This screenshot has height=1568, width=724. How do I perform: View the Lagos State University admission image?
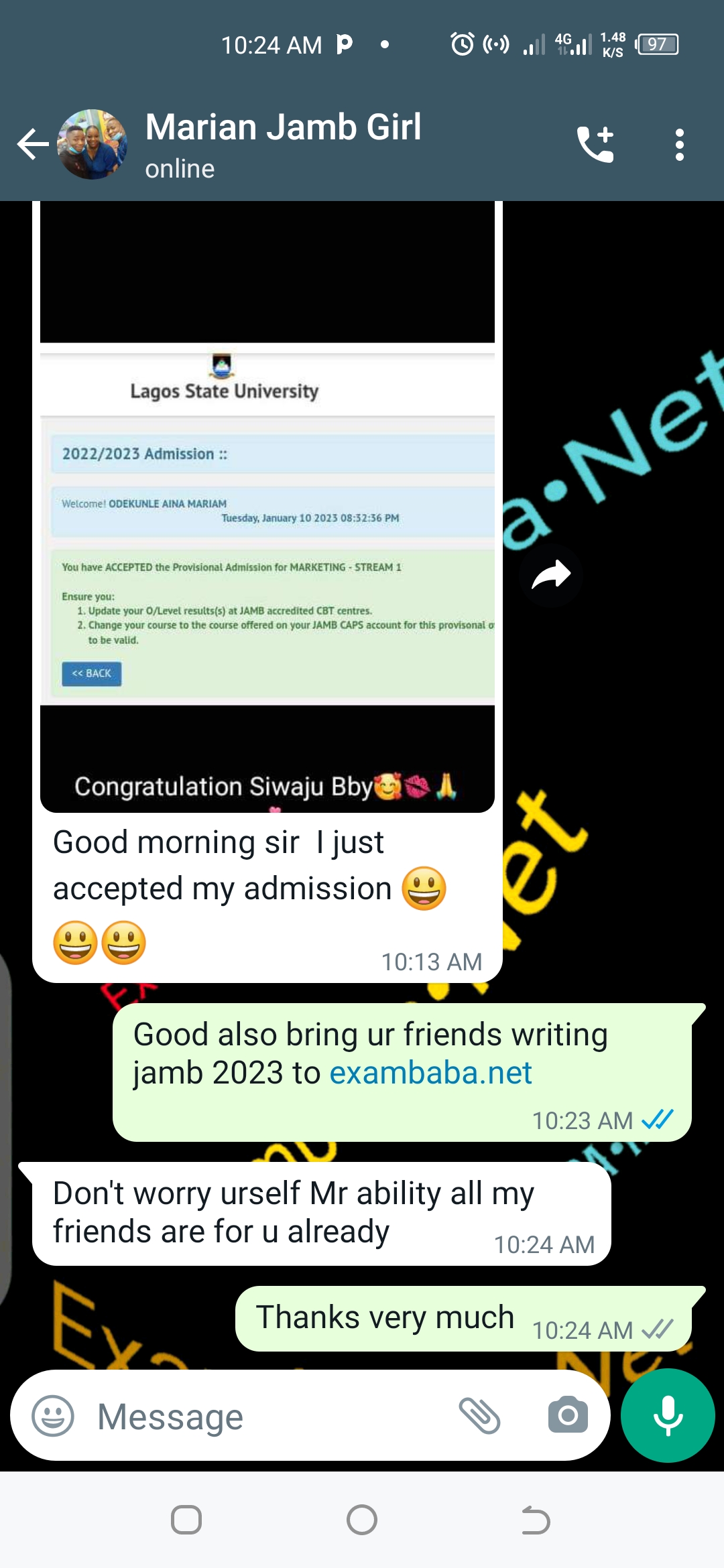267,523
